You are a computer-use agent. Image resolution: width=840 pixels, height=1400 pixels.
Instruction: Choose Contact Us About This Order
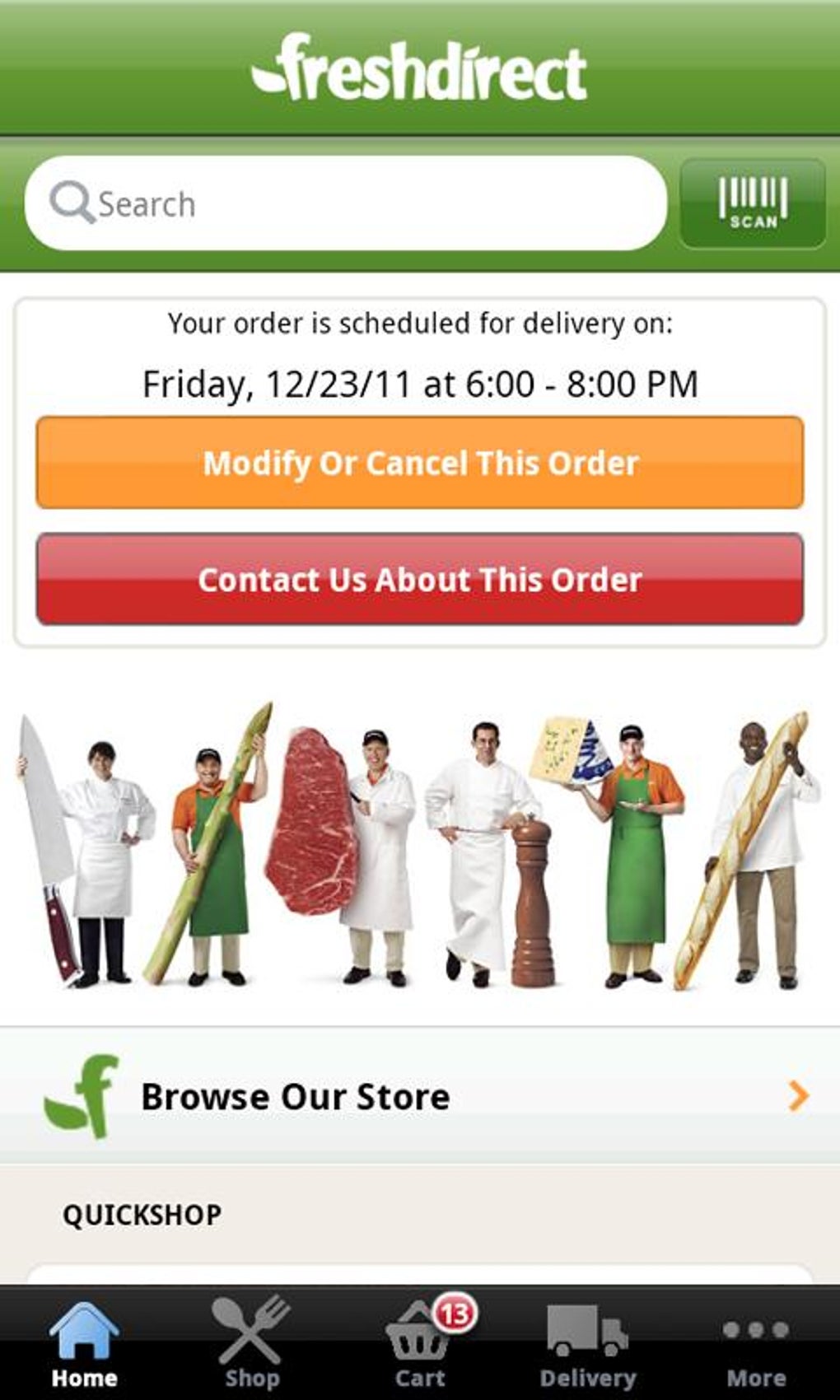(x=420, y=579)
